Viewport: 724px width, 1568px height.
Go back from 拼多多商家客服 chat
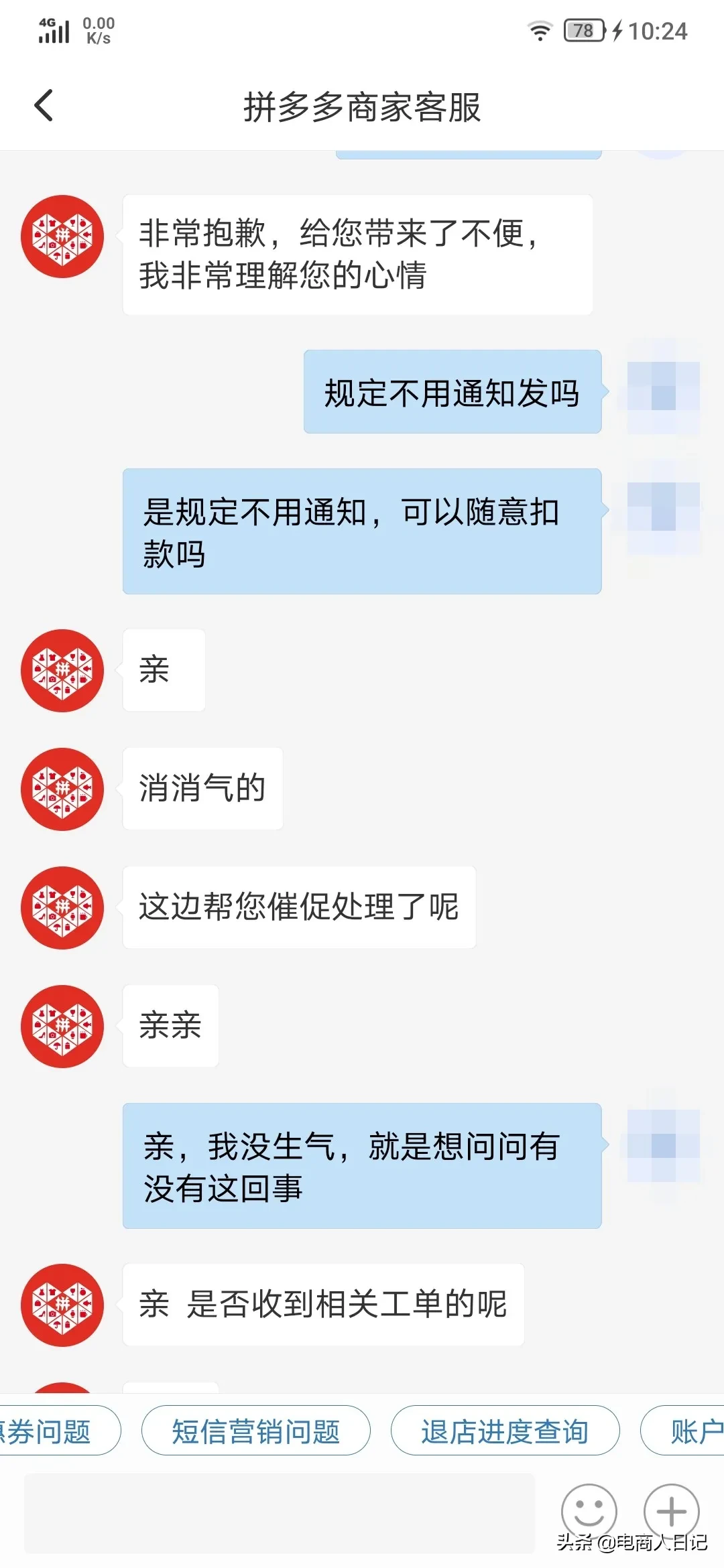(44, 106)
